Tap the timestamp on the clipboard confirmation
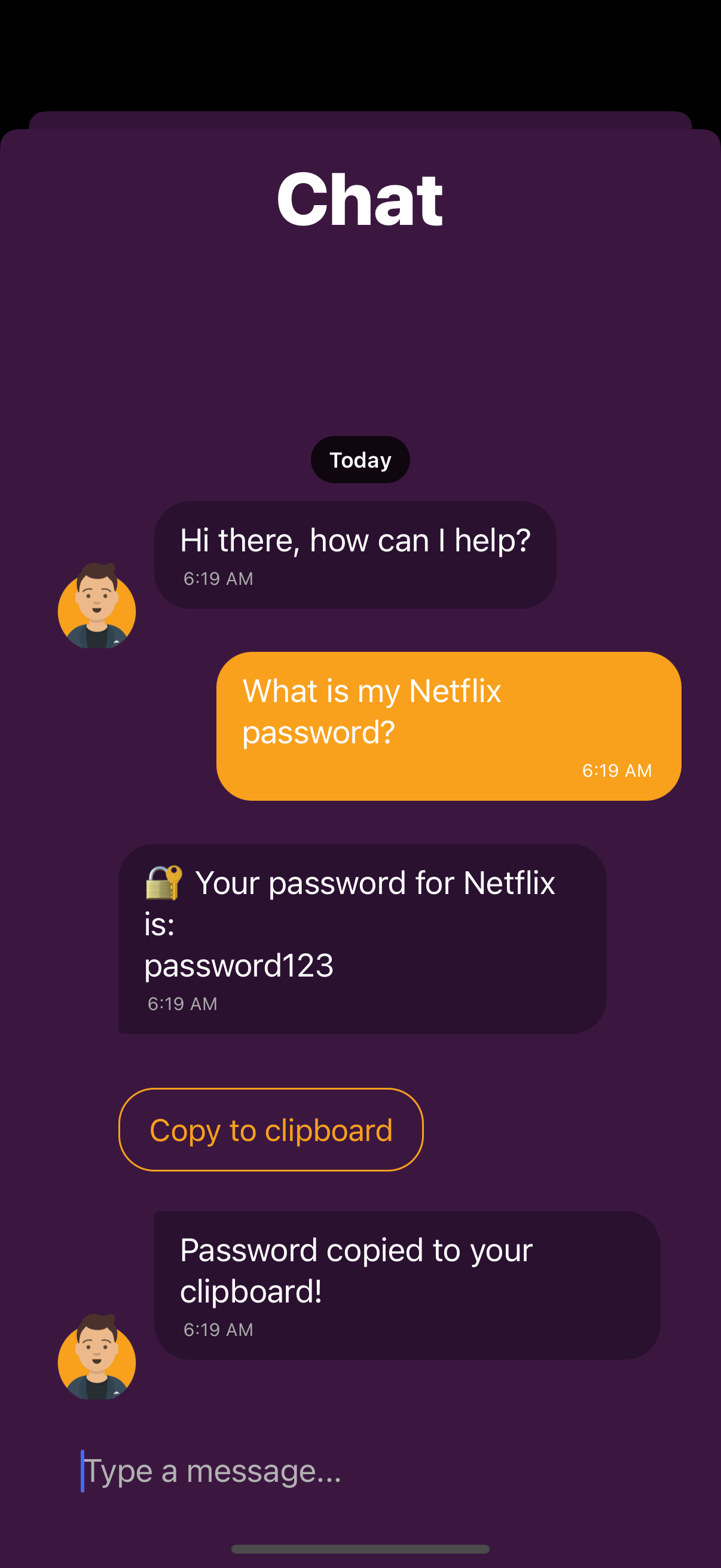 (x=218, y=1330)
